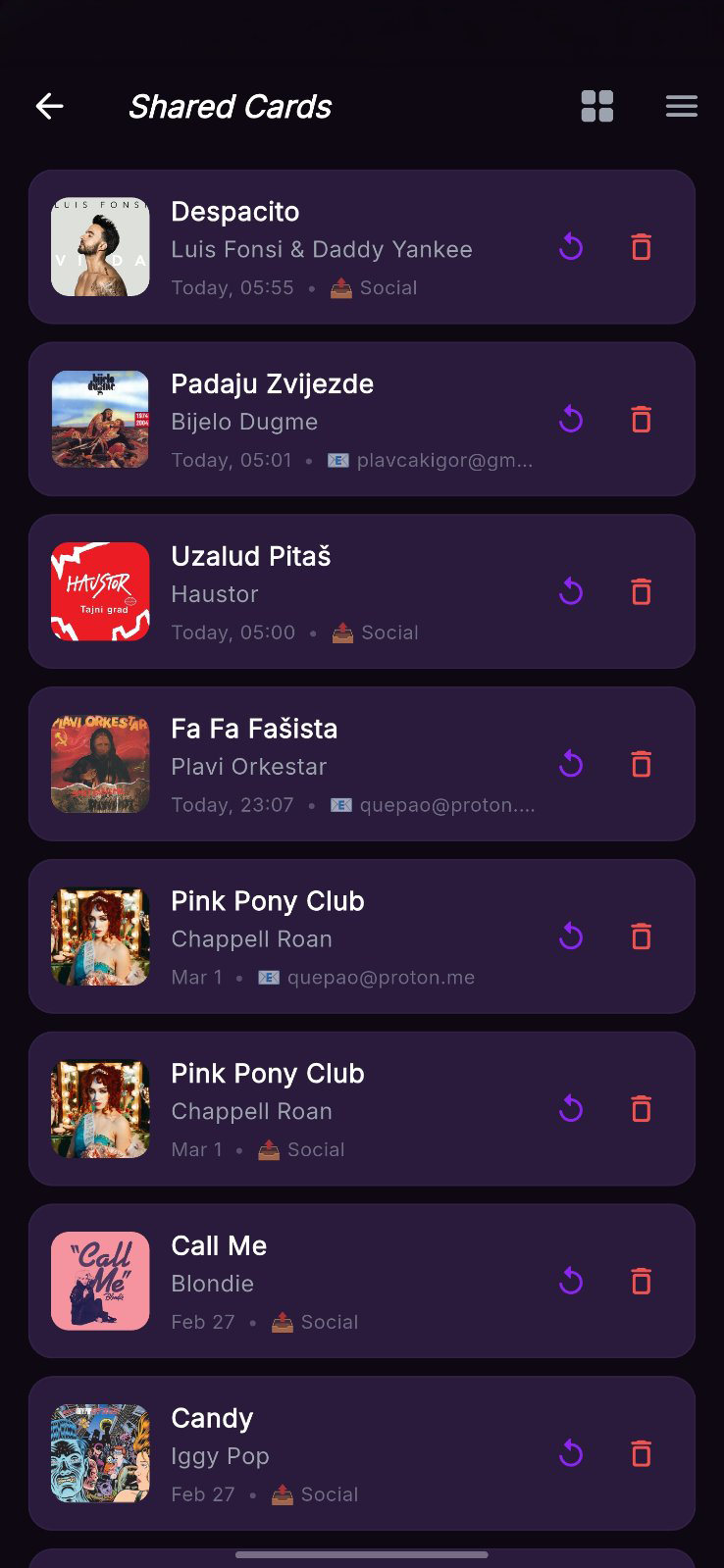724x1568 pixels.
Task: Reshare the Despacito card
Action: (571, 247)
